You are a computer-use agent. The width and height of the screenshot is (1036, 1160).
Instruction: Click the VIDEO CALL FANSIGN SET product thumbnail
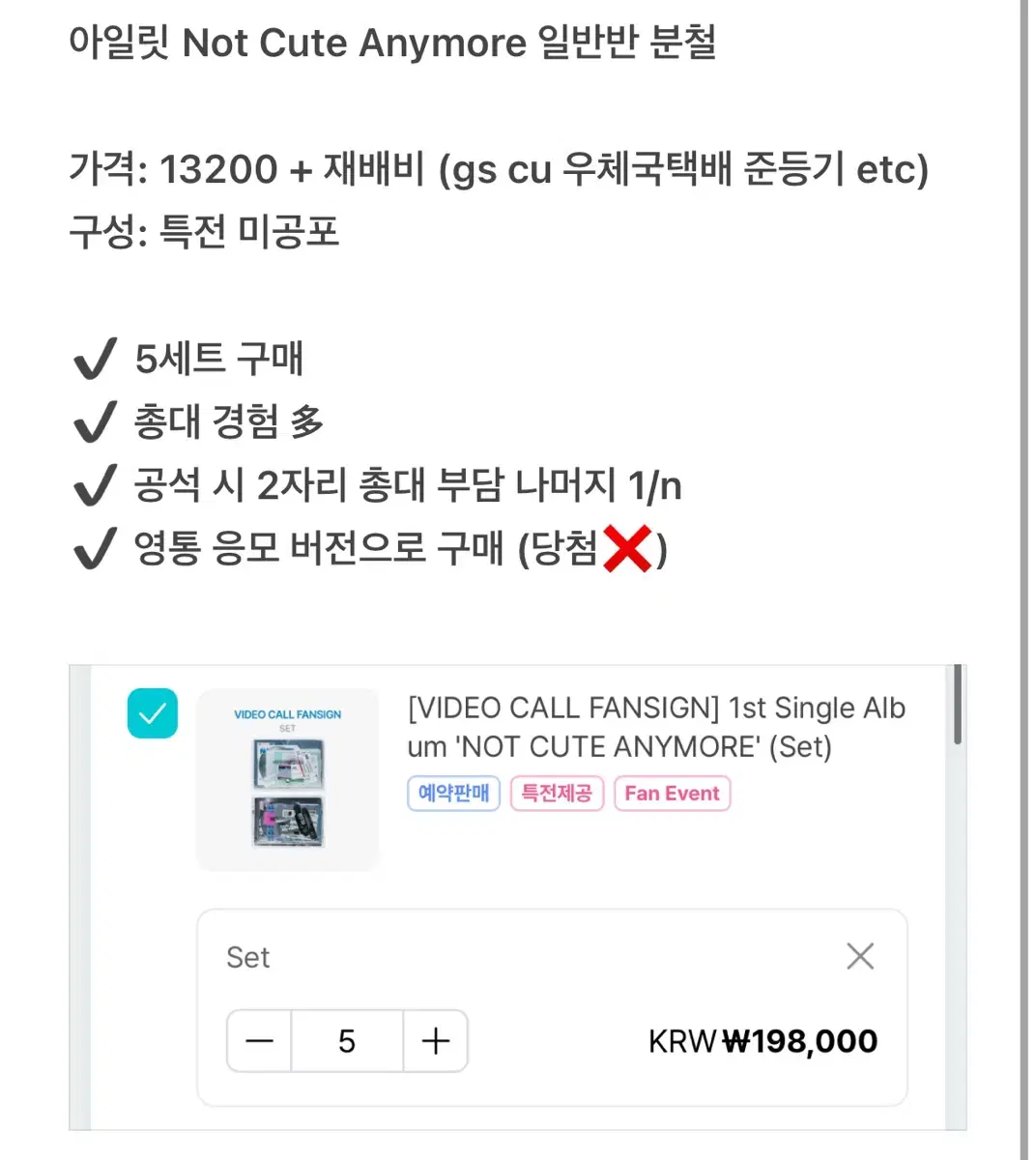[x=287, y=779]
